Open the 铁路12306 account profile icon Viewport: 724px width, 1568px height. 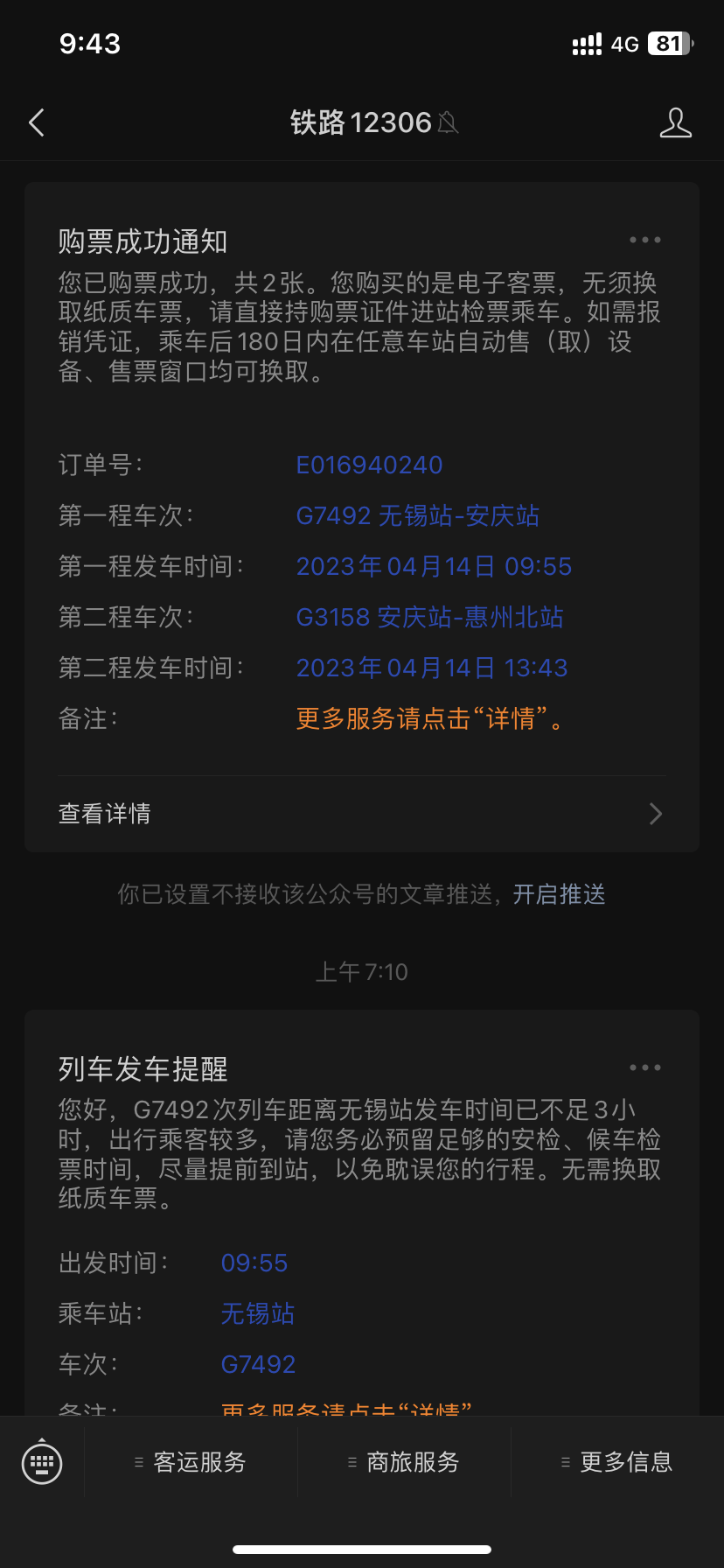point(675,122)
